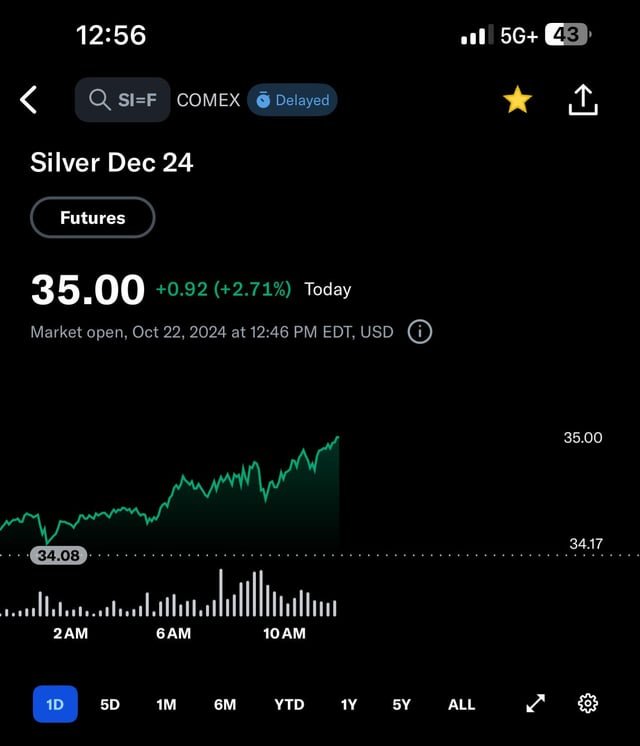Image resolution: width=640 pixels, height=746 pixels.
Task: Tap the Delayed quote badge
Action: pyautogui.click(x=292, y=100)
